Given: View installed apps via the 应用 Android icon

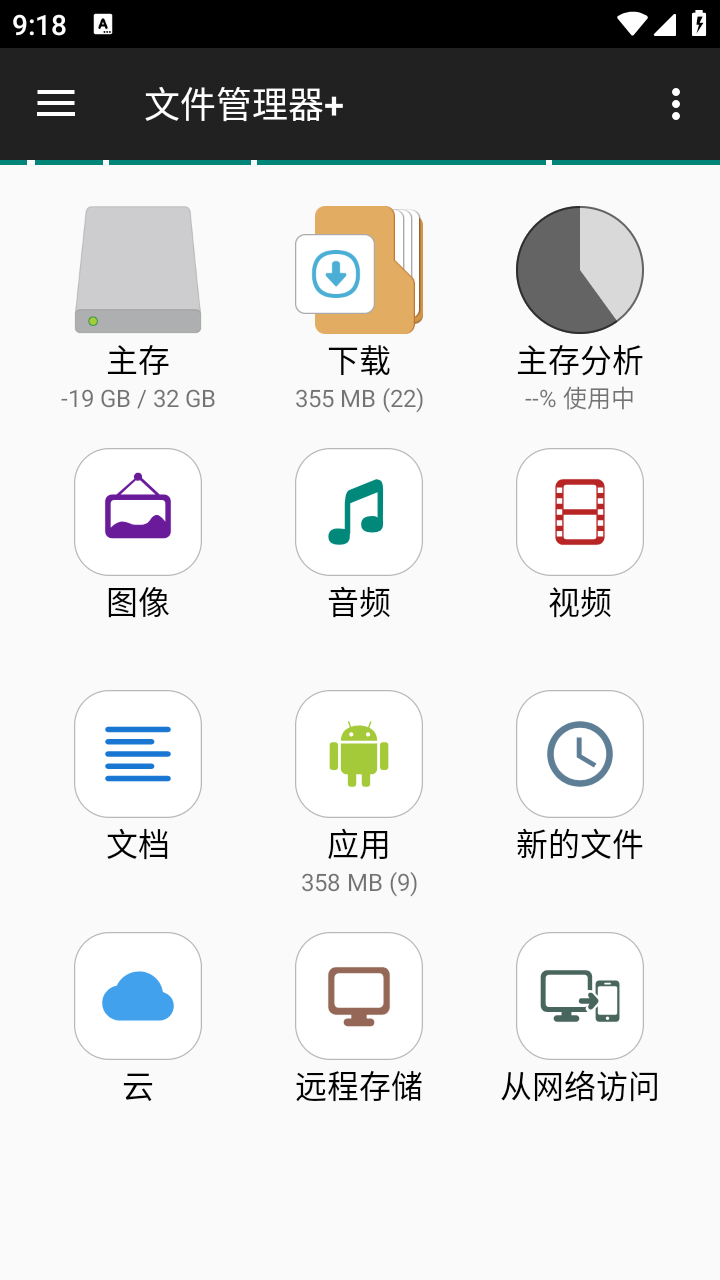Looking at the screenshot, I should (359, 753).
